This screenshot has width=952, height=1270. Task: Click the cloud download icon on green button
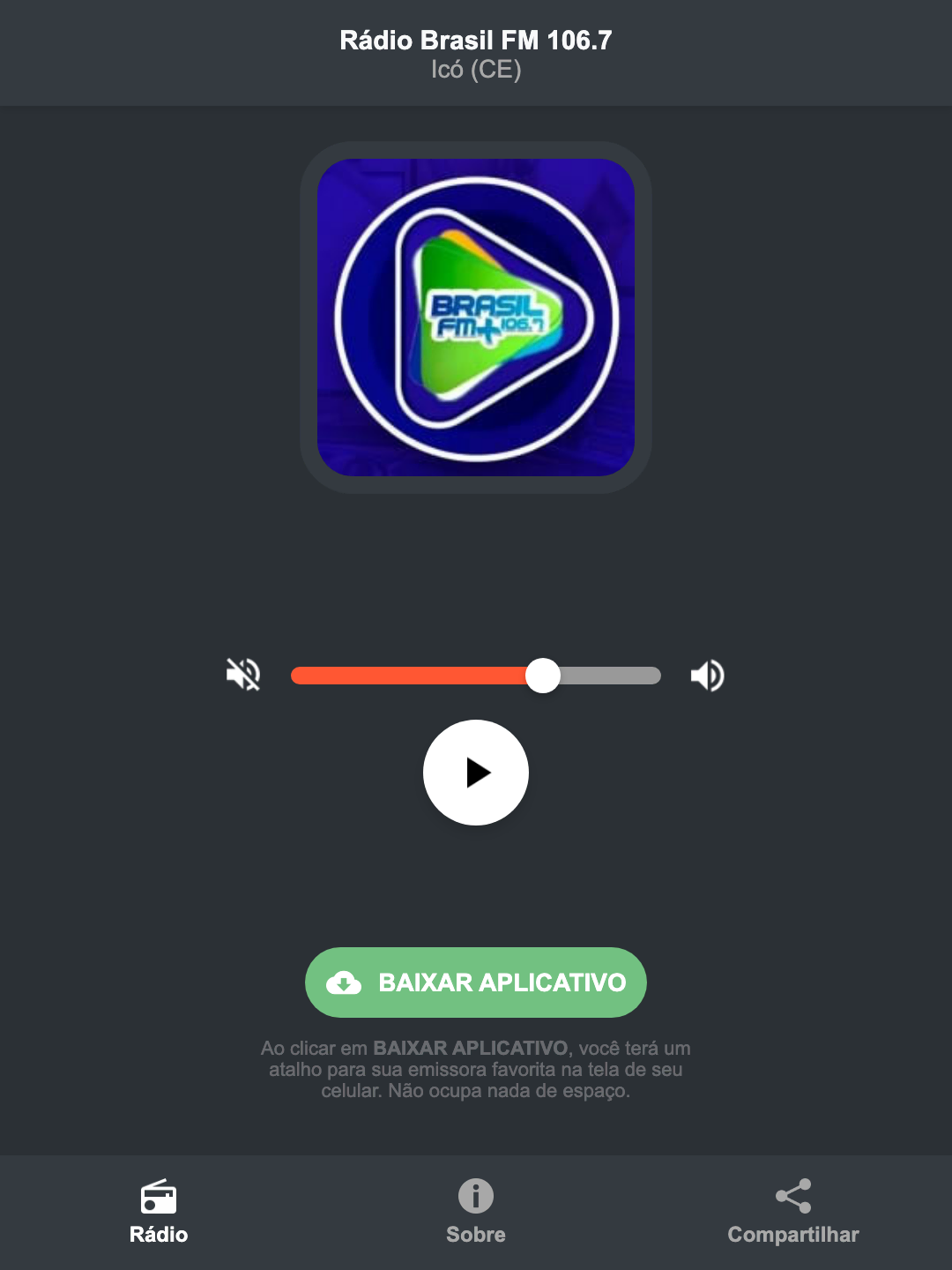[x=346, y=982]
